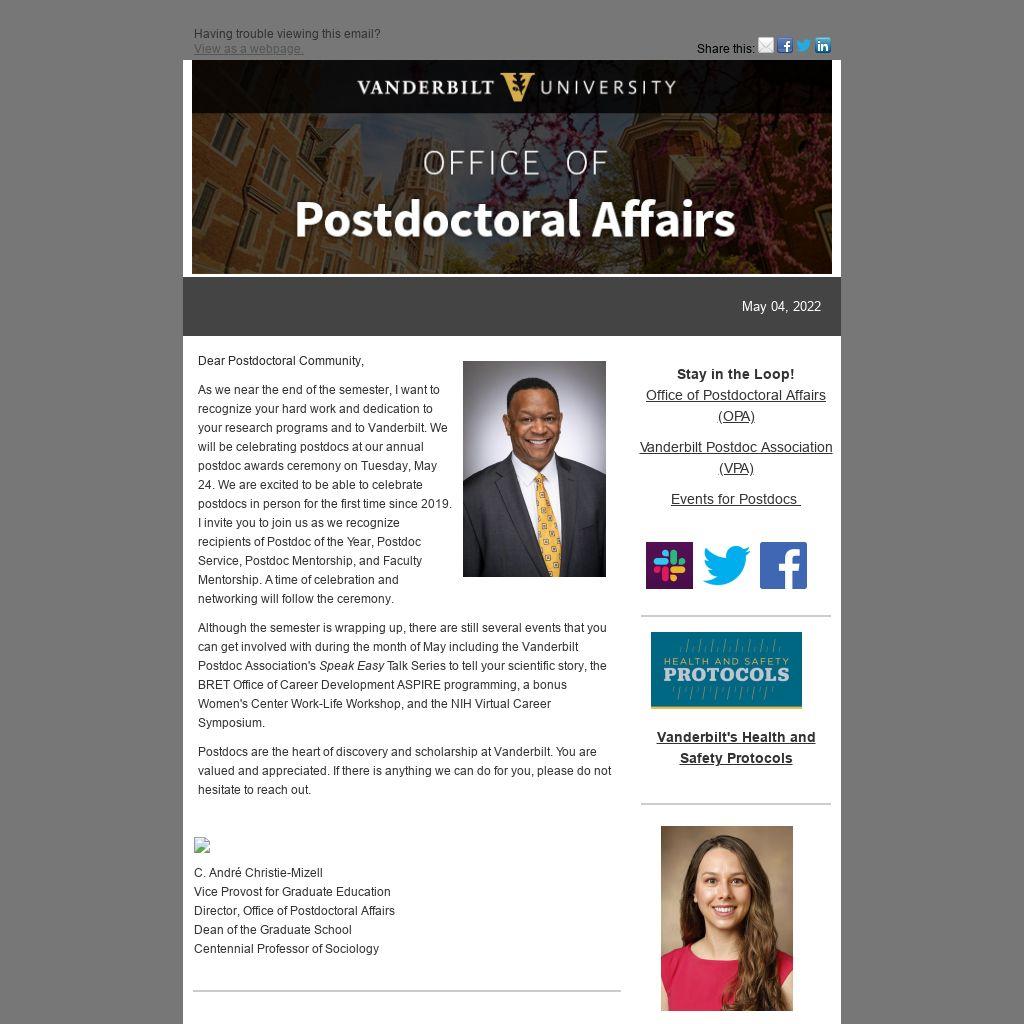Open the Events for Postdocs link
The image size is (1024, 1024).
pos(735,499)
